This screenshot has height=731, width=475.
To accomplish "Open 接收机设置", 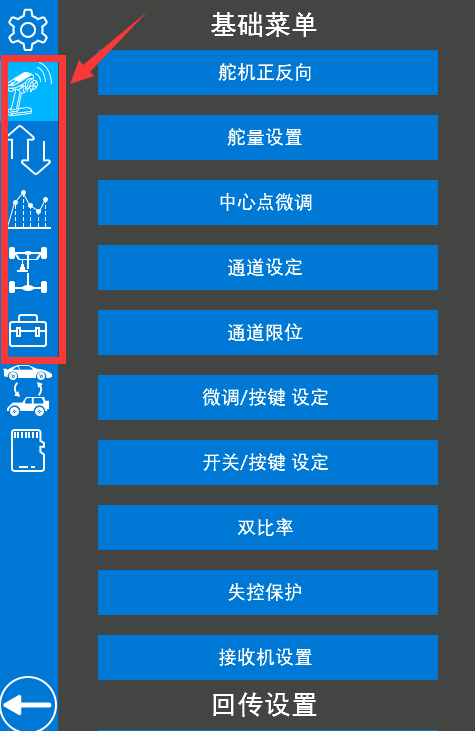I will [268, 657].
